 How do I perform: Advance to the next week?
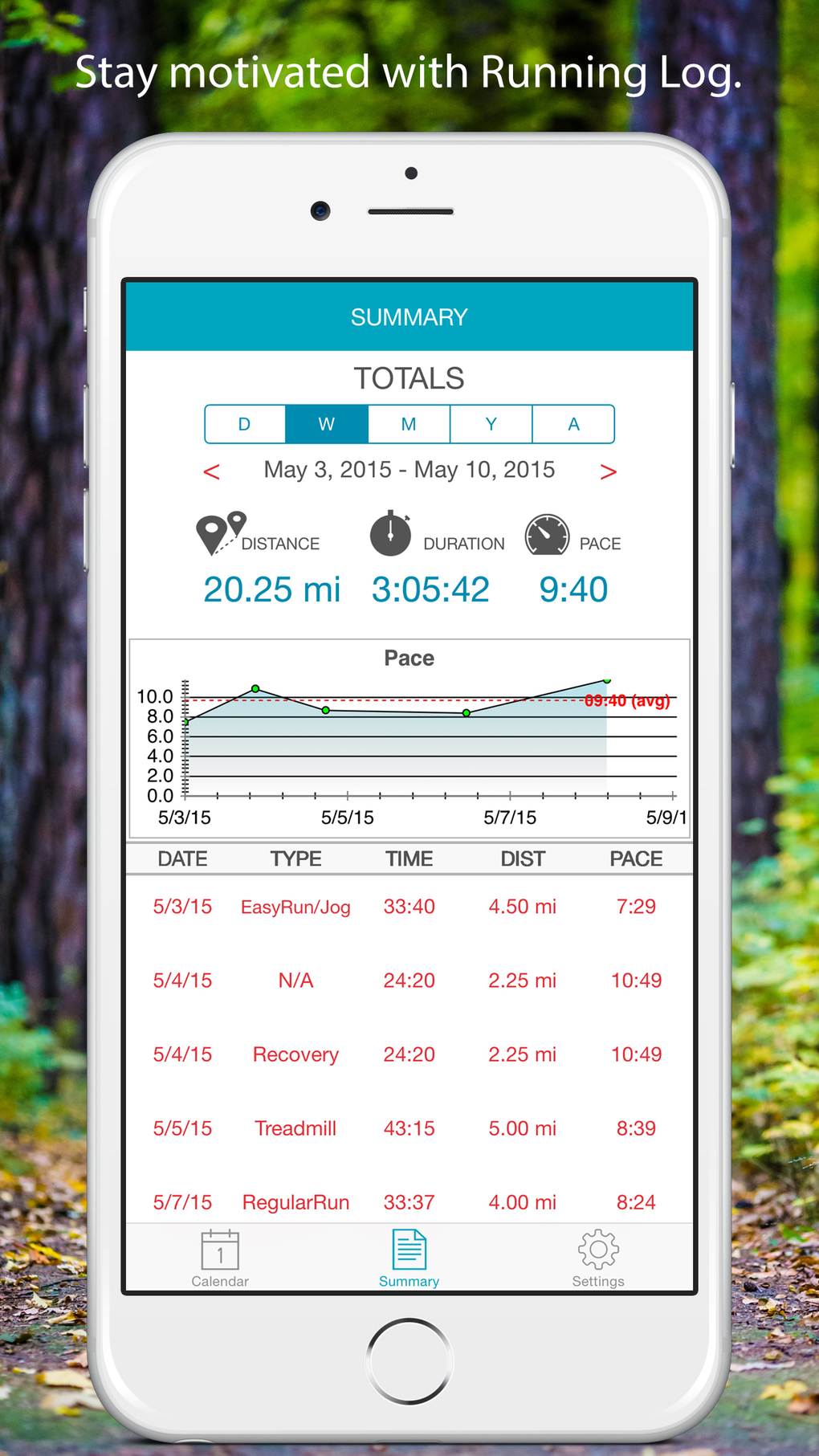(609, 471)
